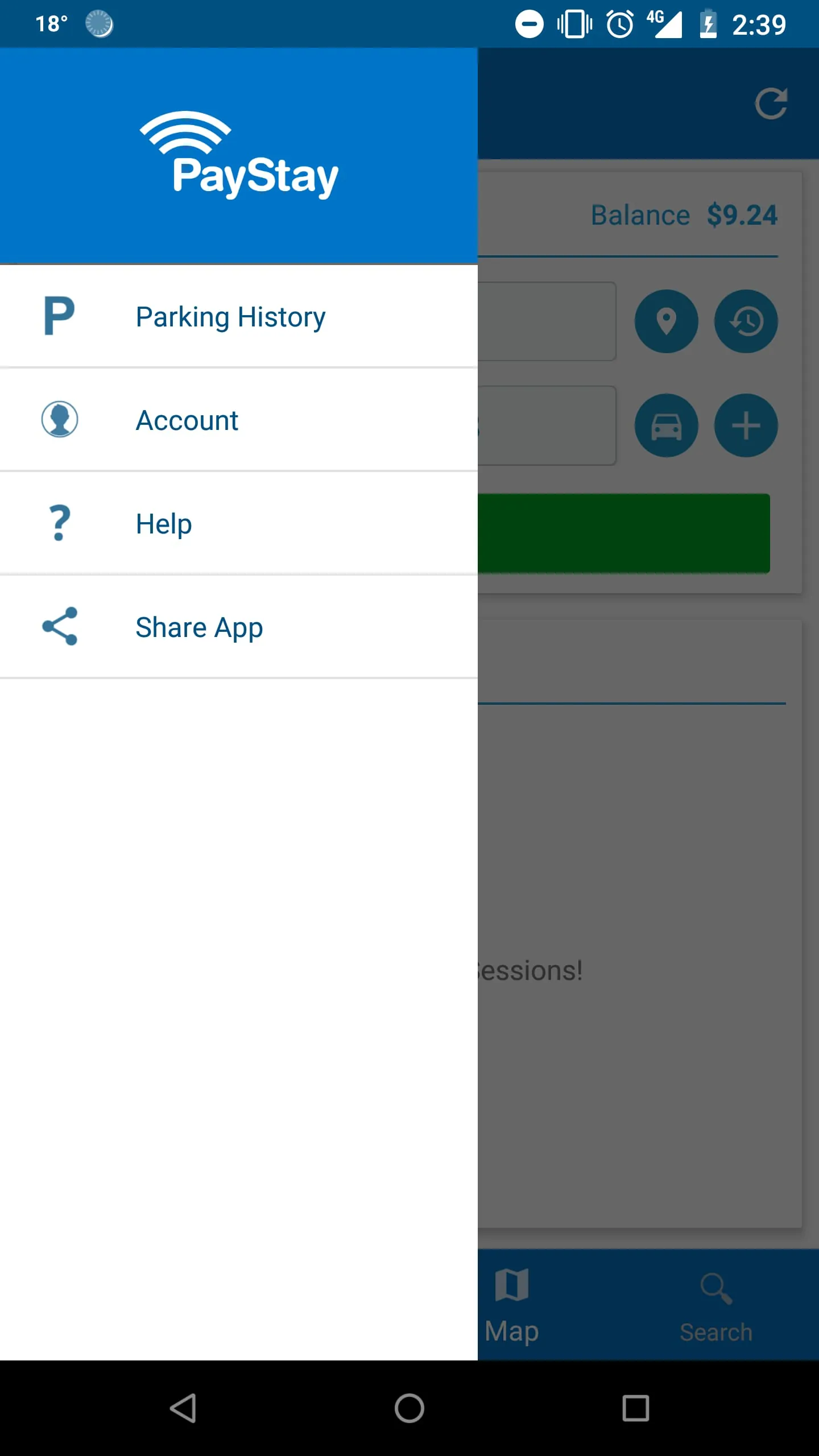This screenshot has width=819, height=1456.
Task: Tap the Account profile icon
Action: click(59, 420)
